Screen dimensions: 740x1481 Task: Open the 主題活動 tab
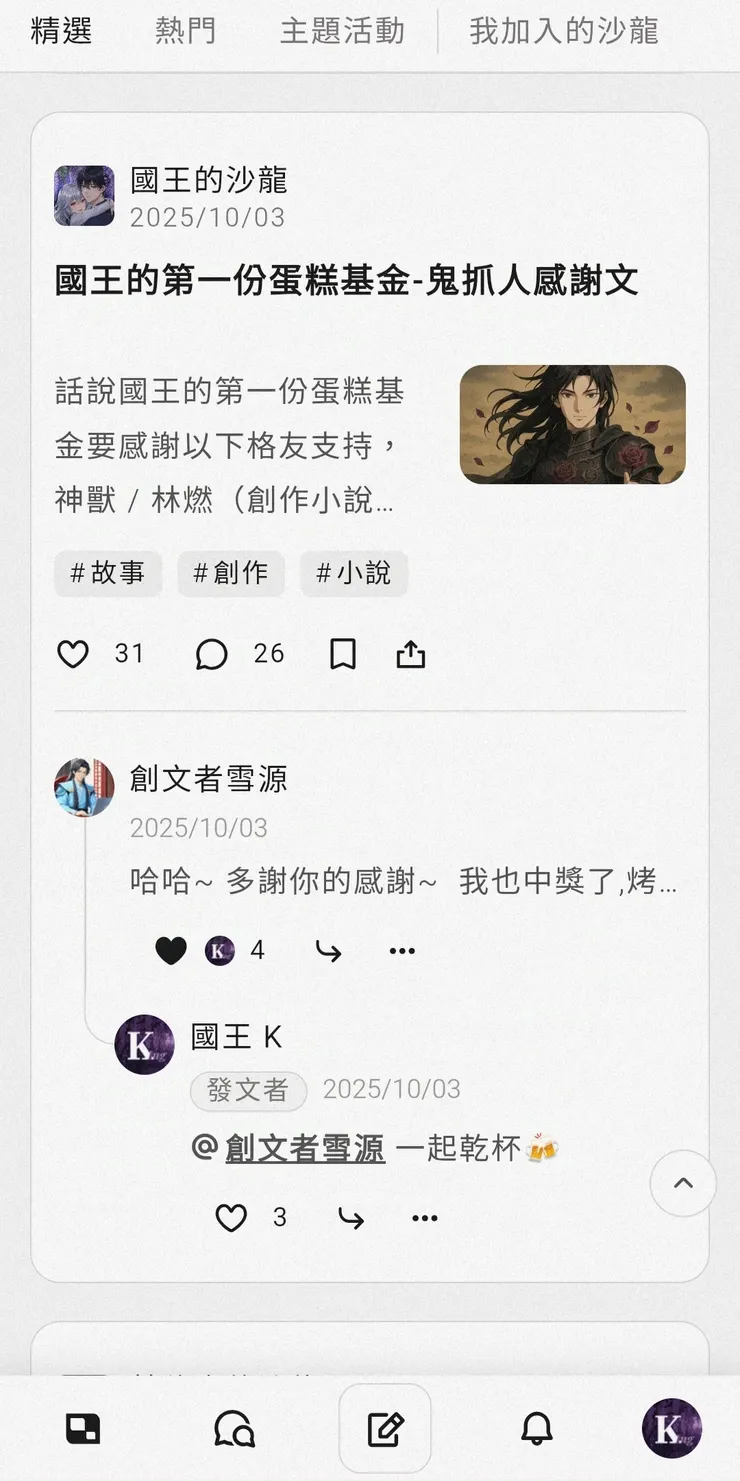(344, 31)
